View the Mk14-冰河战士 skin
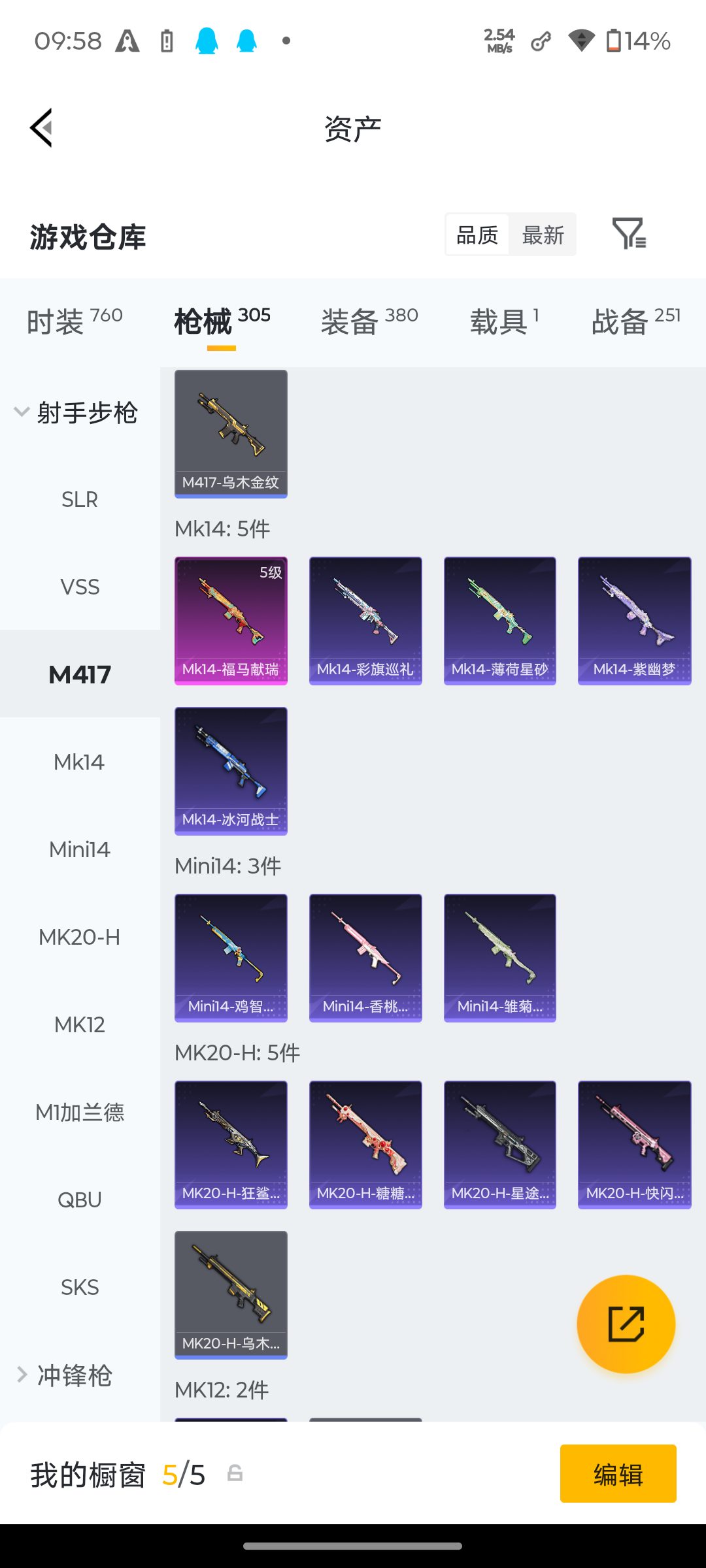Screen dimensions: 706x1568 (231, 771)
